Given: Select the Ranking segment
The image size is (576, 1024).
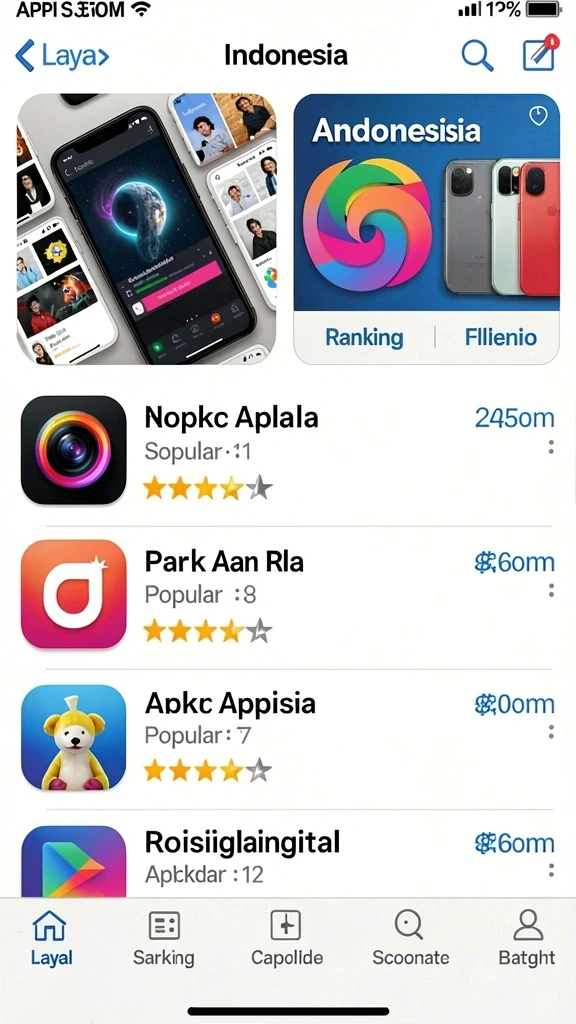Looking at the screenshot, I should pyautogui.click(x=364, y=338).
